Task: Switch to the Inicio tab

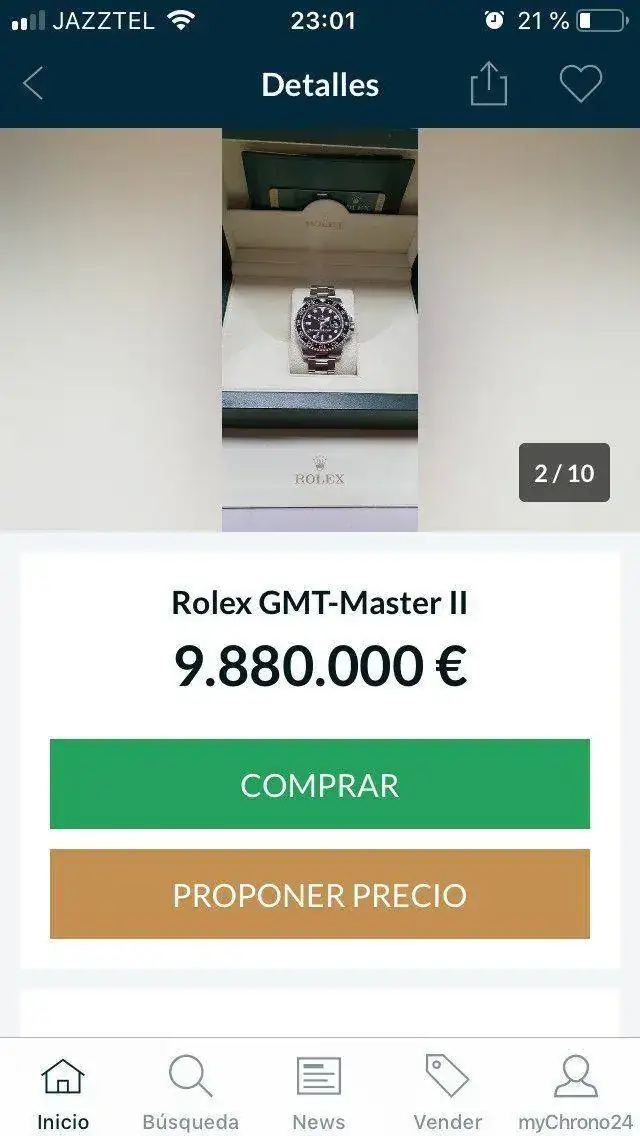Action: (63, 1093)
